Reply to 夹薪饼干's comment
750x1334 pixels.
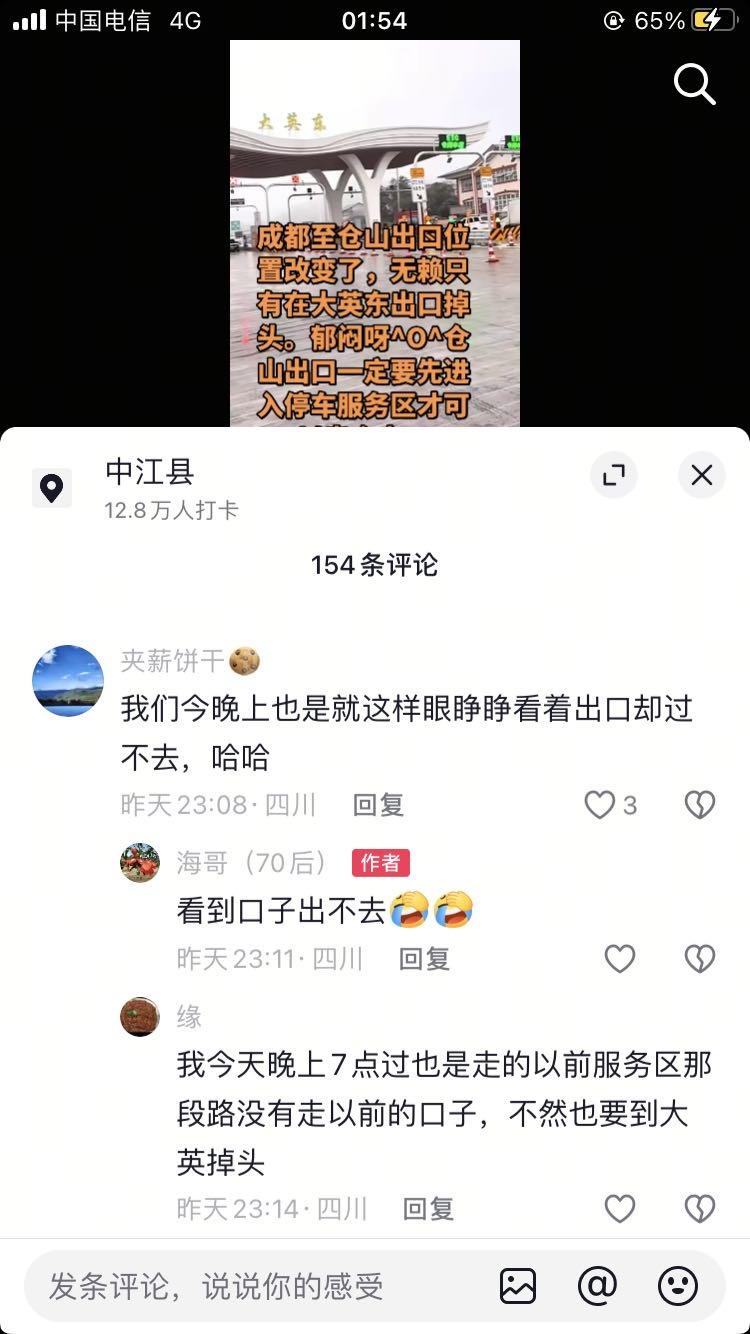tap(378, 805)
